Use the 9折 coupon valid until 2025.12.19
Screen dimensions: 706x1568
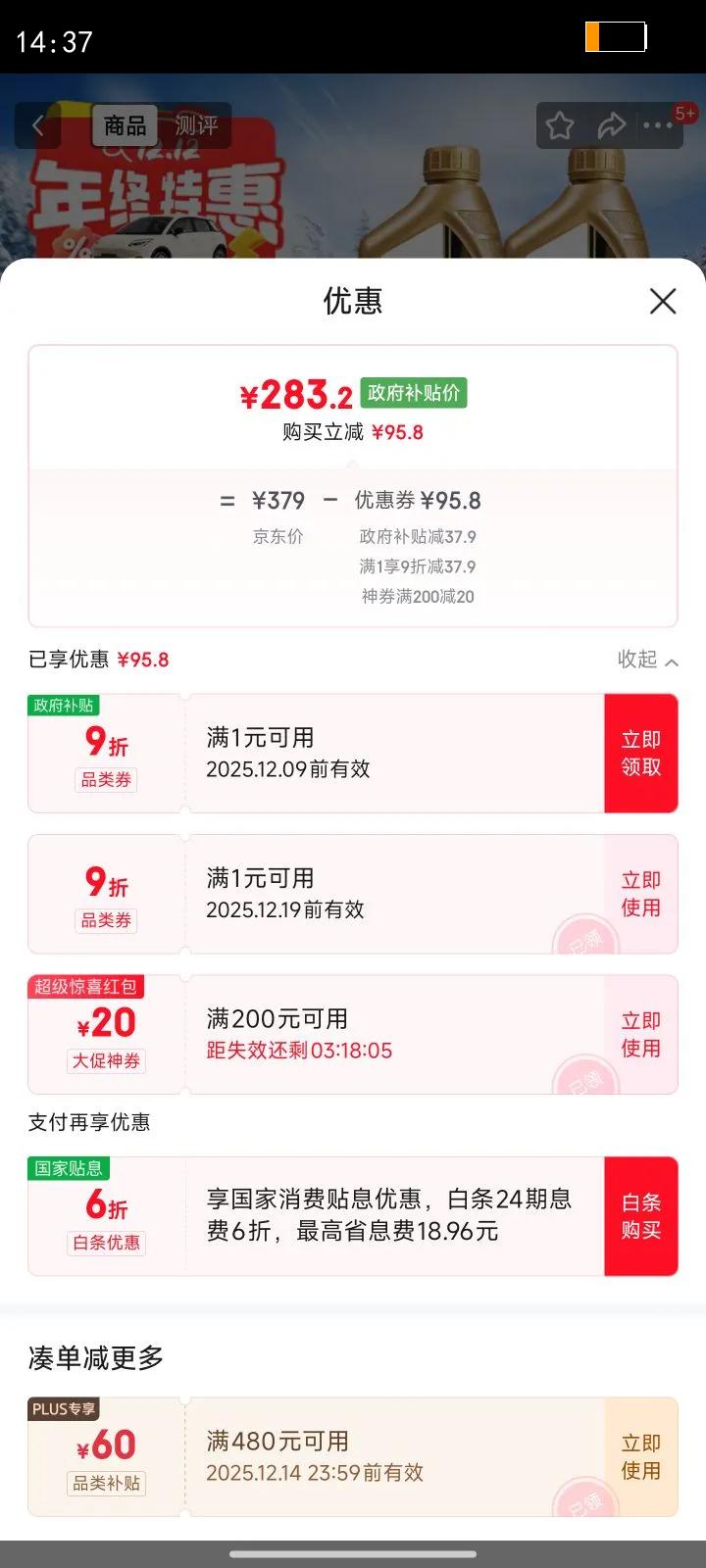pos(640,894)
